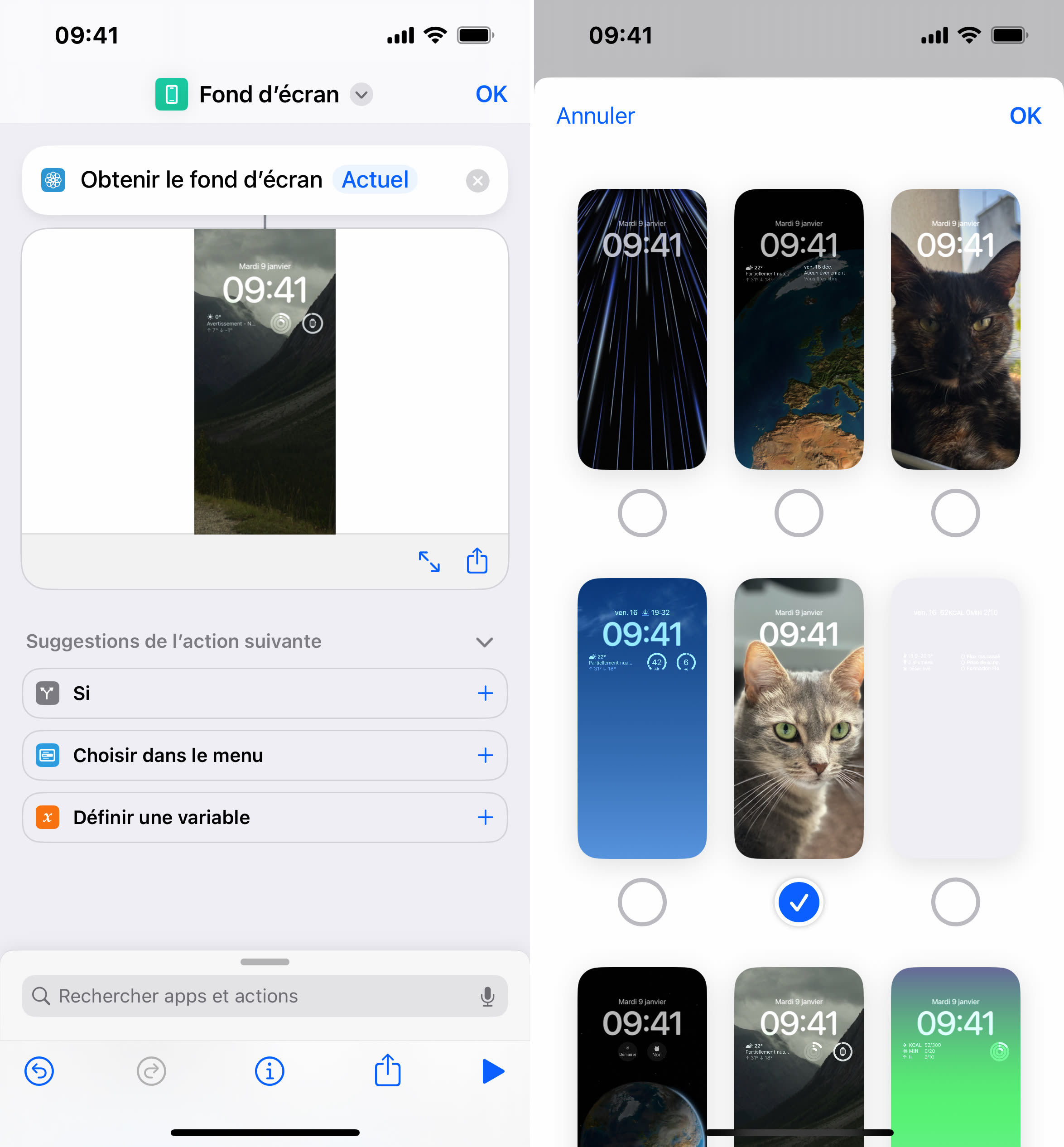Share the wallpaper preview result
1064x1147 pixels.
(x=477, y=561)
